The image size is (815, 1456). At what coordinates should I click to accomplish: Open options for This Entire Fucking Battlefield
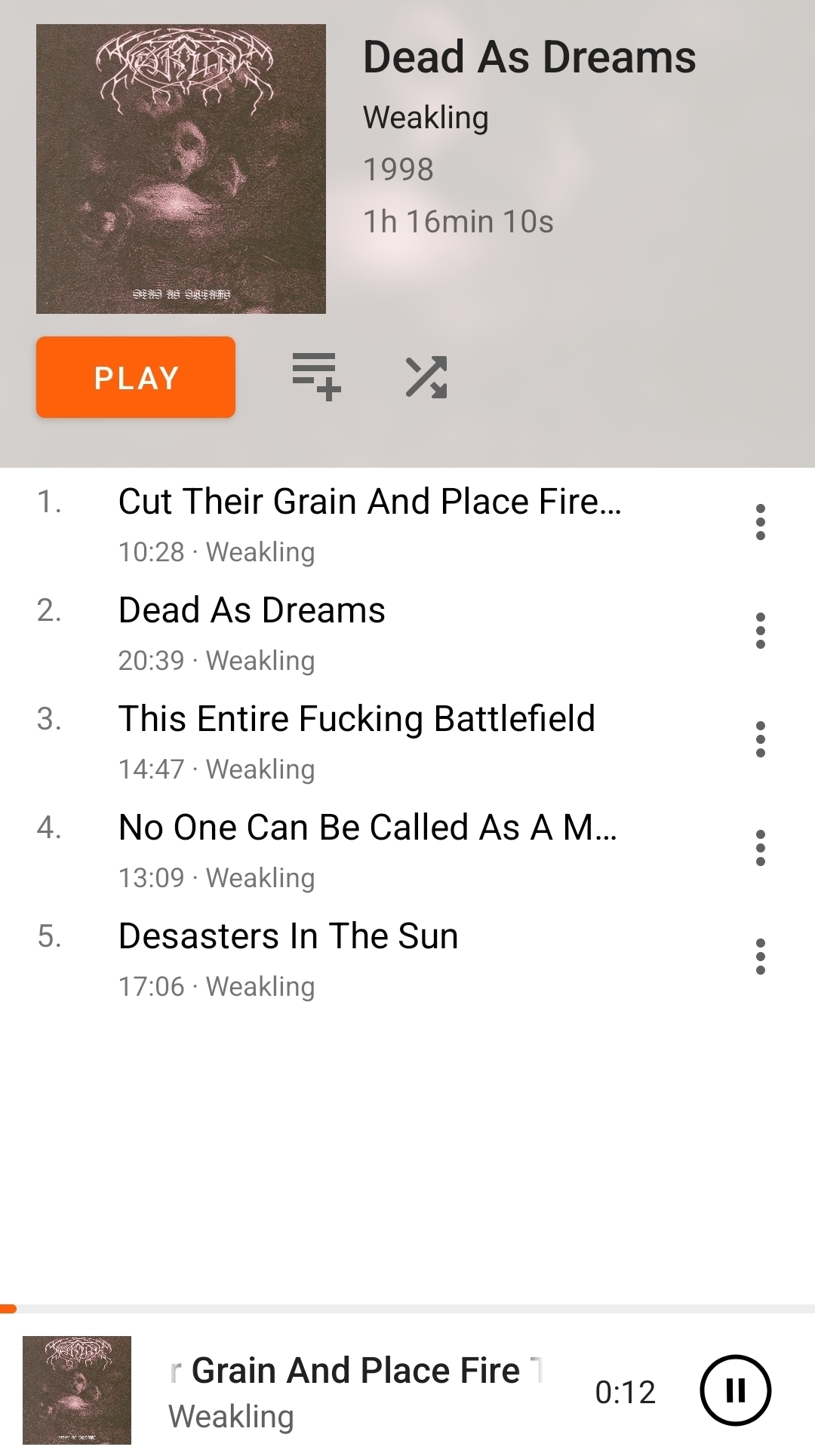(x=760, y=739)
